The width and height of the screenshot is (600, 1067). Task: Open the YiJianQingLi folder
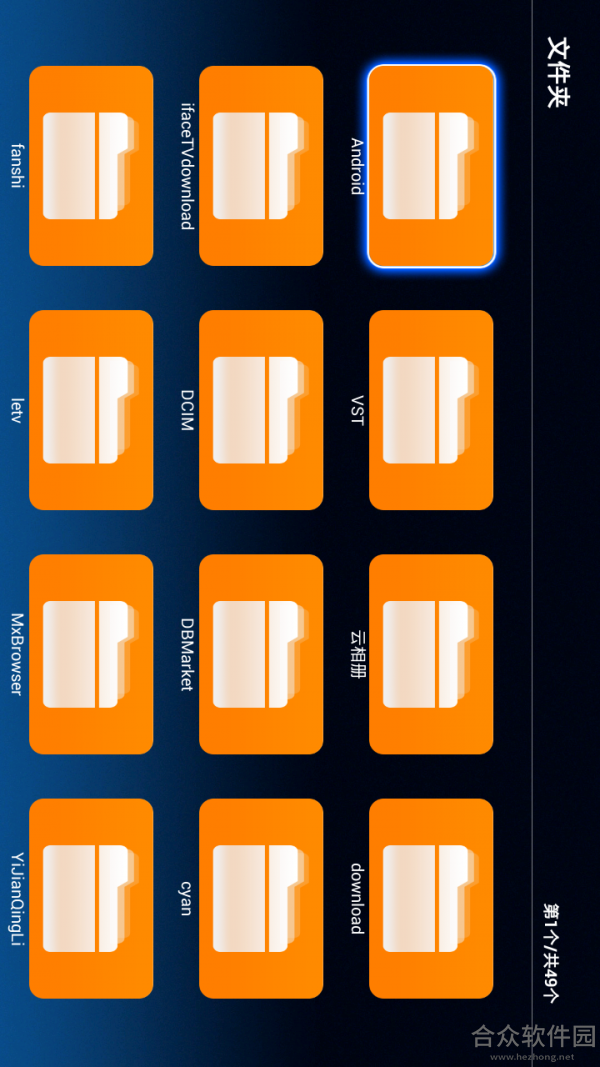pos(91,898)
